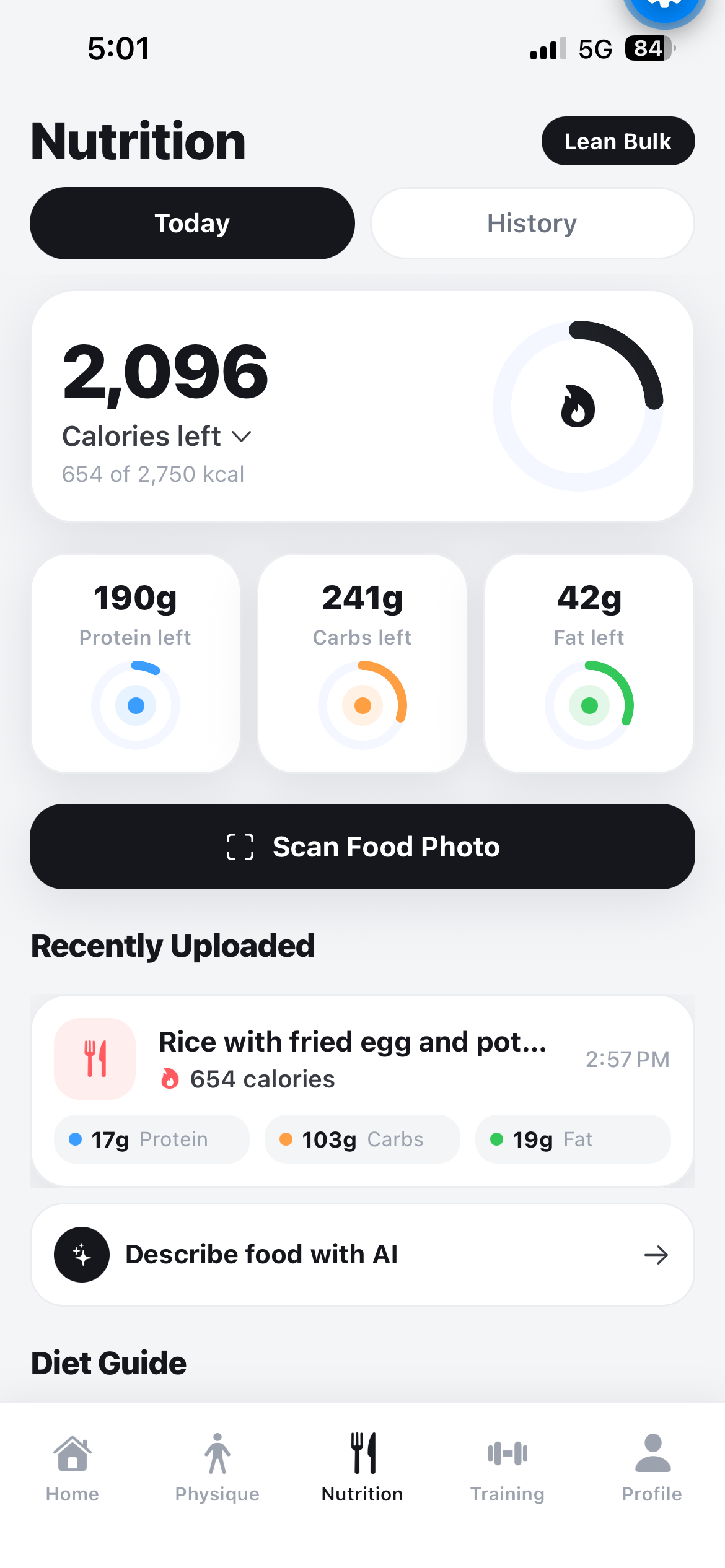725x1568 pixels.
Task: Switch to the History tab
Action: pyautogui.click(x=532, y=223)
